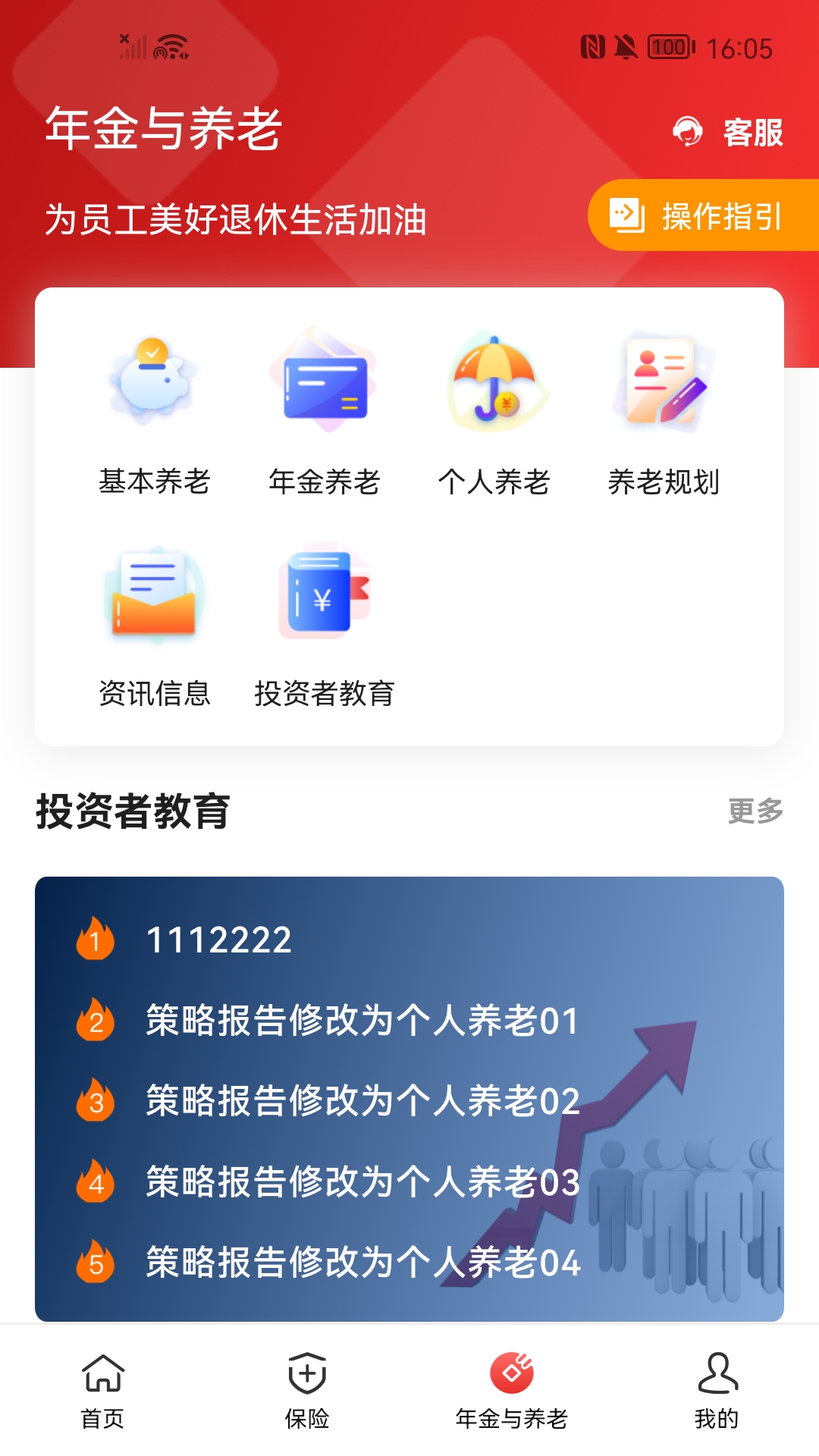The height and width of the screenshot is (1456, 819).
Task: Open article 策略报告修改为个人养老04
Action: pyautogui.click(x=362, y=1263)
